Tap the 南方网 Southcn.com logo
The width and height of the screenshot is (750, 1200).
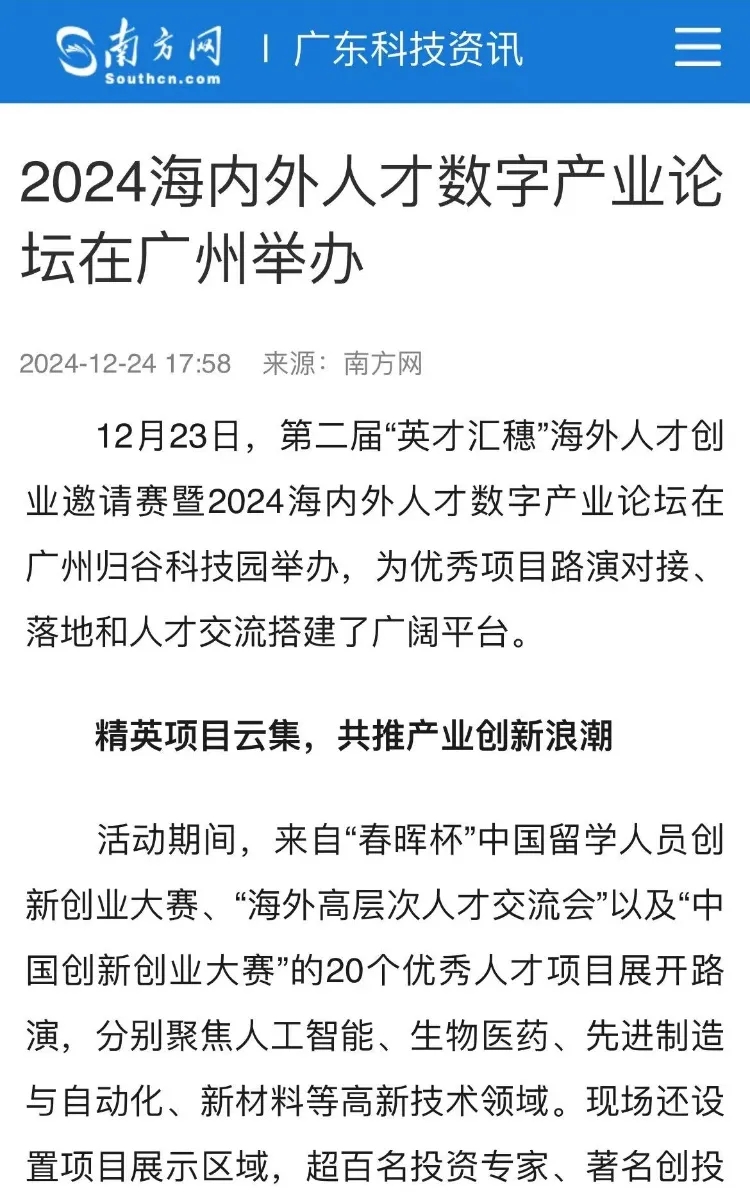click(138, 51)
